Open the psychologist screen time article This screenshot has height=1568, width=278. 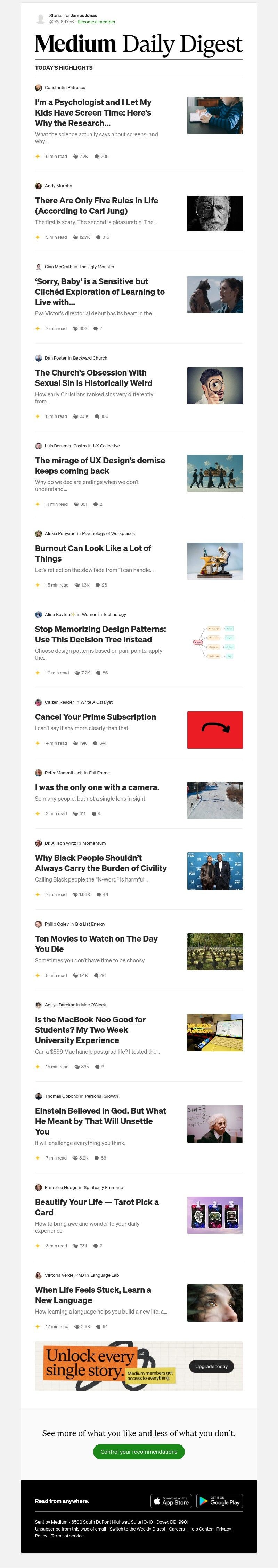pyautogui.click(x=93, y=112)
